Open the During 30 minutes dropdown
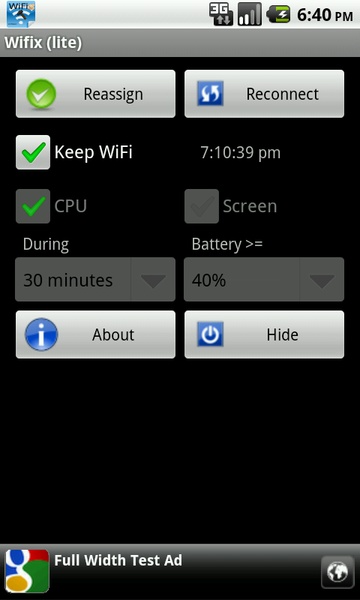Screen dimensions: 360x600 pyautogui.click(x=95, y=279)
